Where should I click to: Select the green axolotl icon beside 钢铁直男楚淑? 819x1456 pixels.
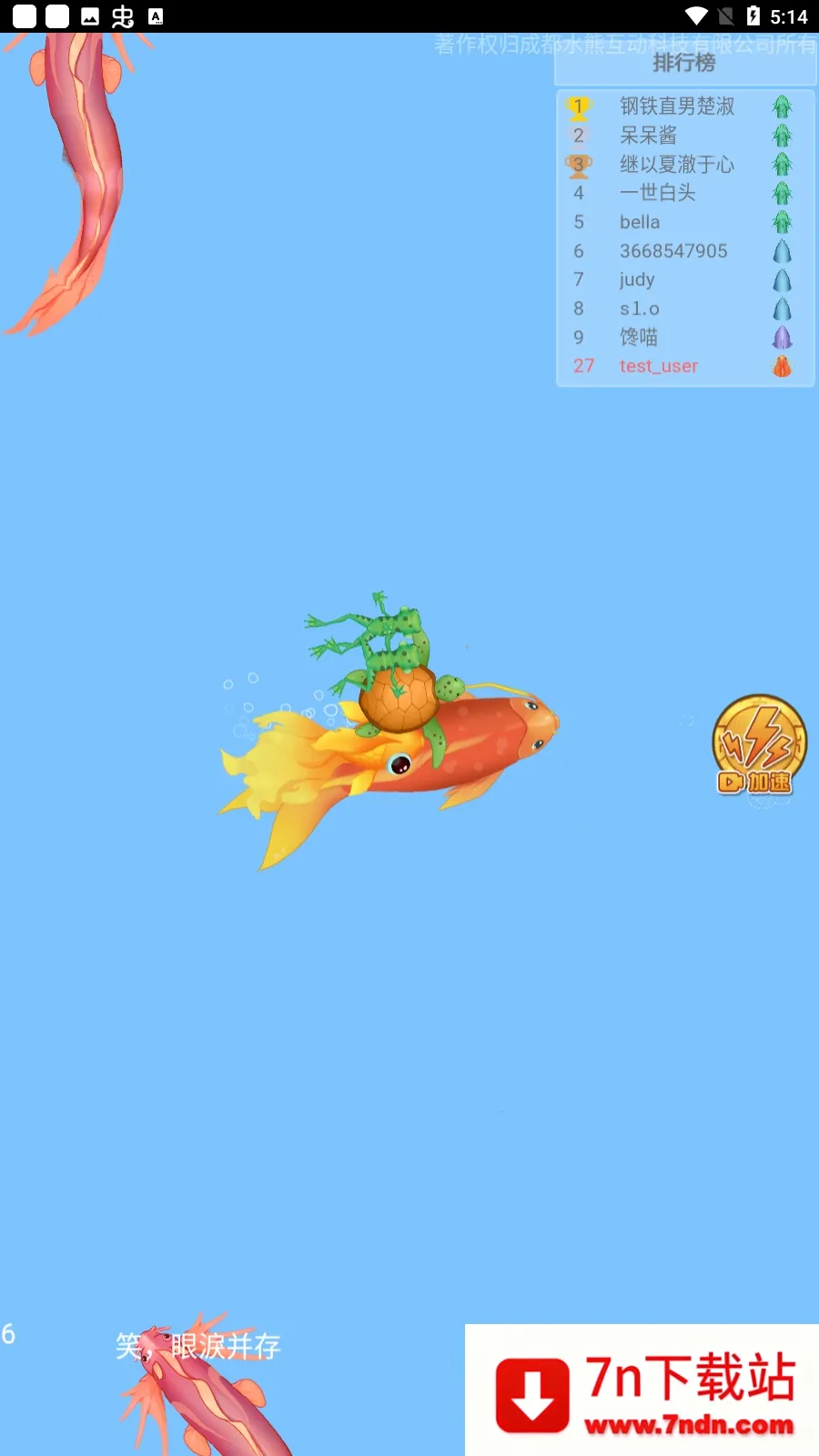click(x=781, y=106)
